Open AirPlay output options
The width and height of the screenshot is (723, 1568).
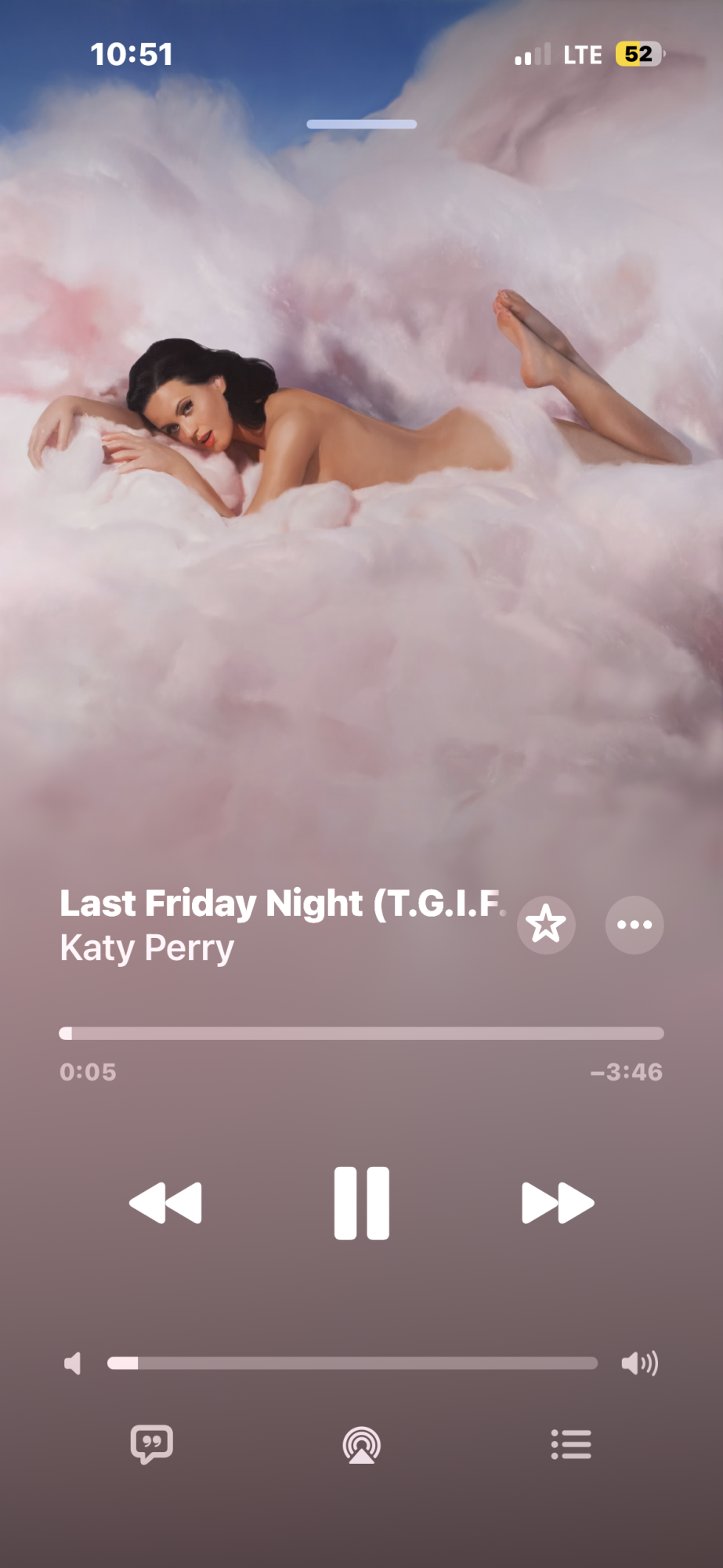(x=361, y=1445)
